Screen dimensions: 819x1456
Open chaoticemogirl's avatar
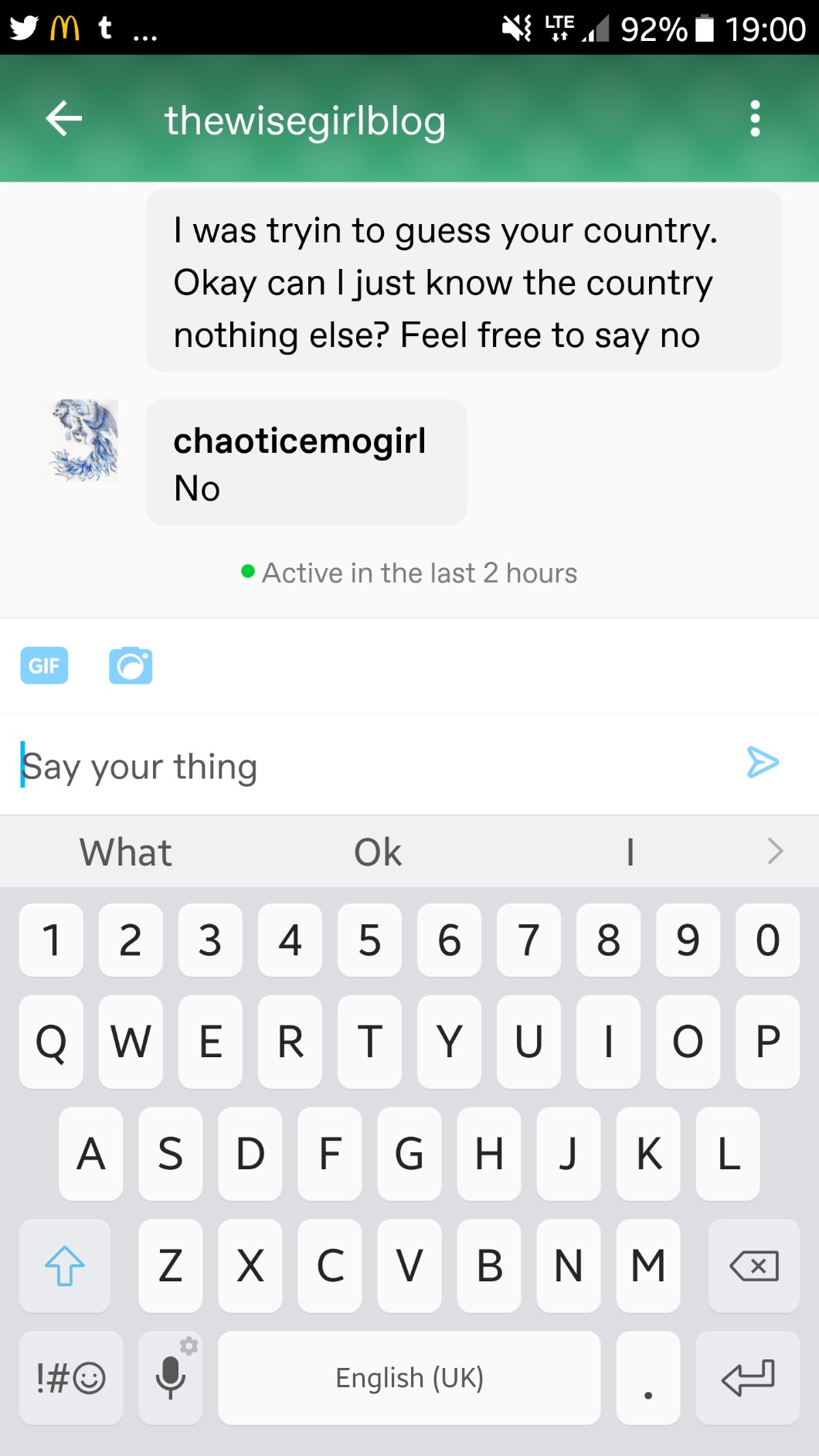pos(80,440)
